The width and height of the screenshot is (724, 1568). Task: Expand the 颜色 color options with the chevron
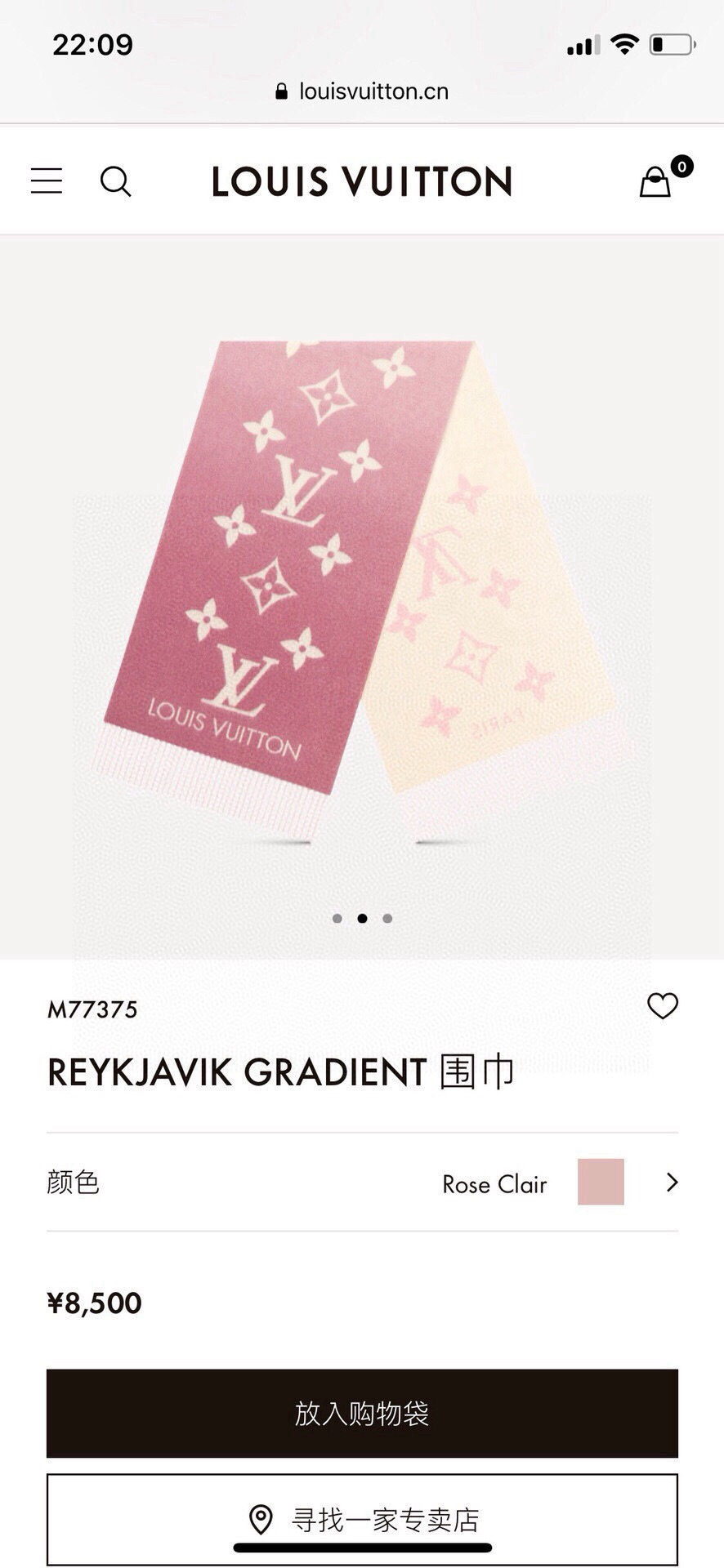[672, 1183]
